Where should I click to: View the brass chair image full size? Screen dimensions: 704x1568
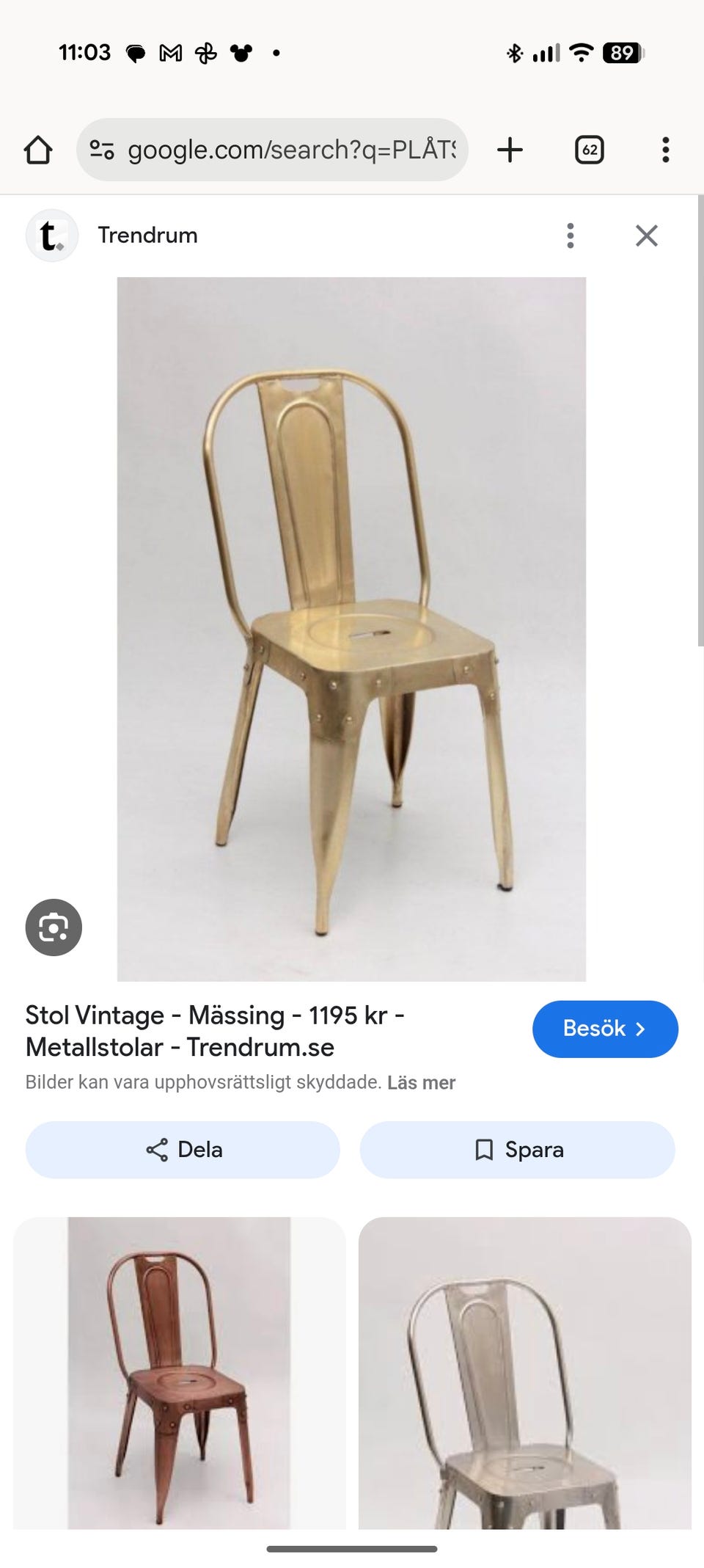(x=351, y=629)
